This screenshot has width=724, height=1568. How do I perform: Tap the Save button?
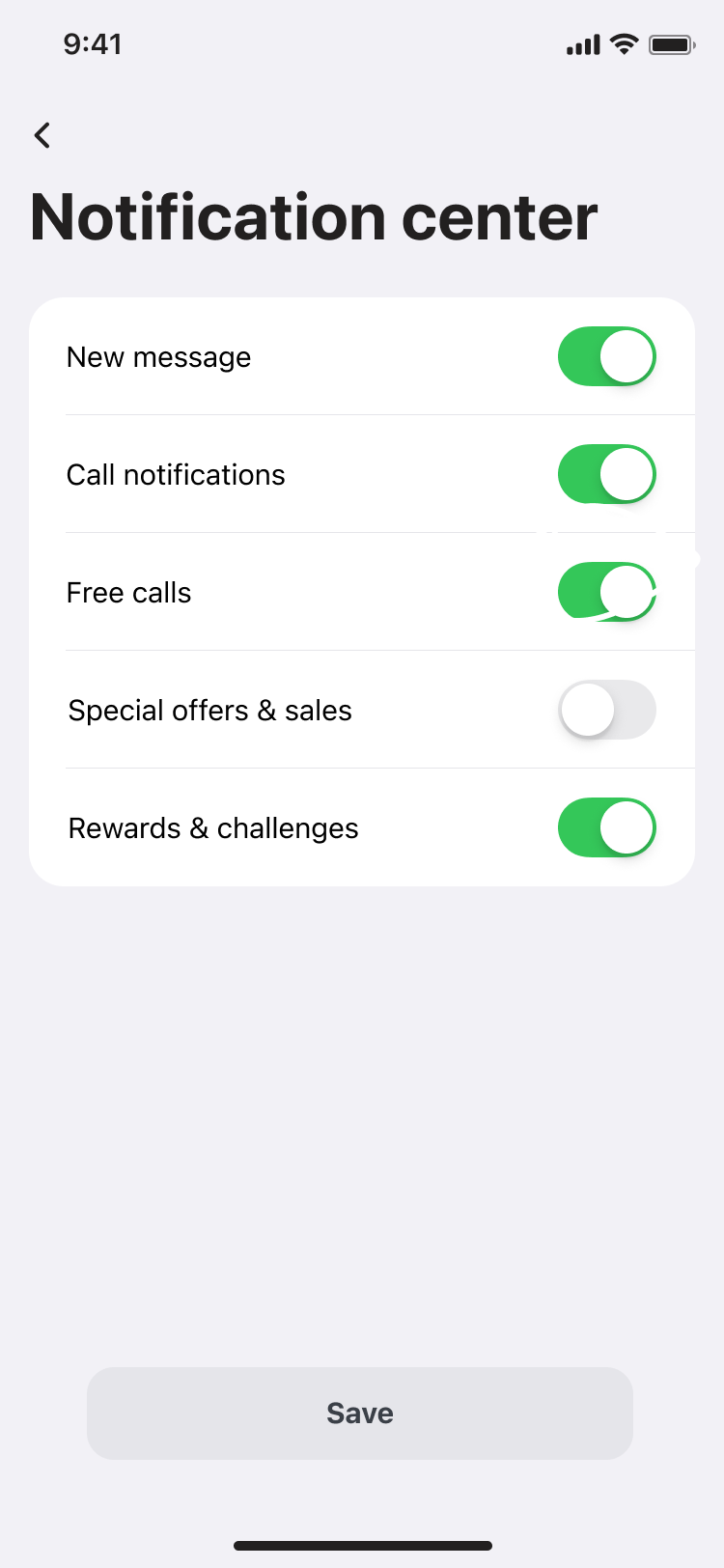[x=360, y=1413]
